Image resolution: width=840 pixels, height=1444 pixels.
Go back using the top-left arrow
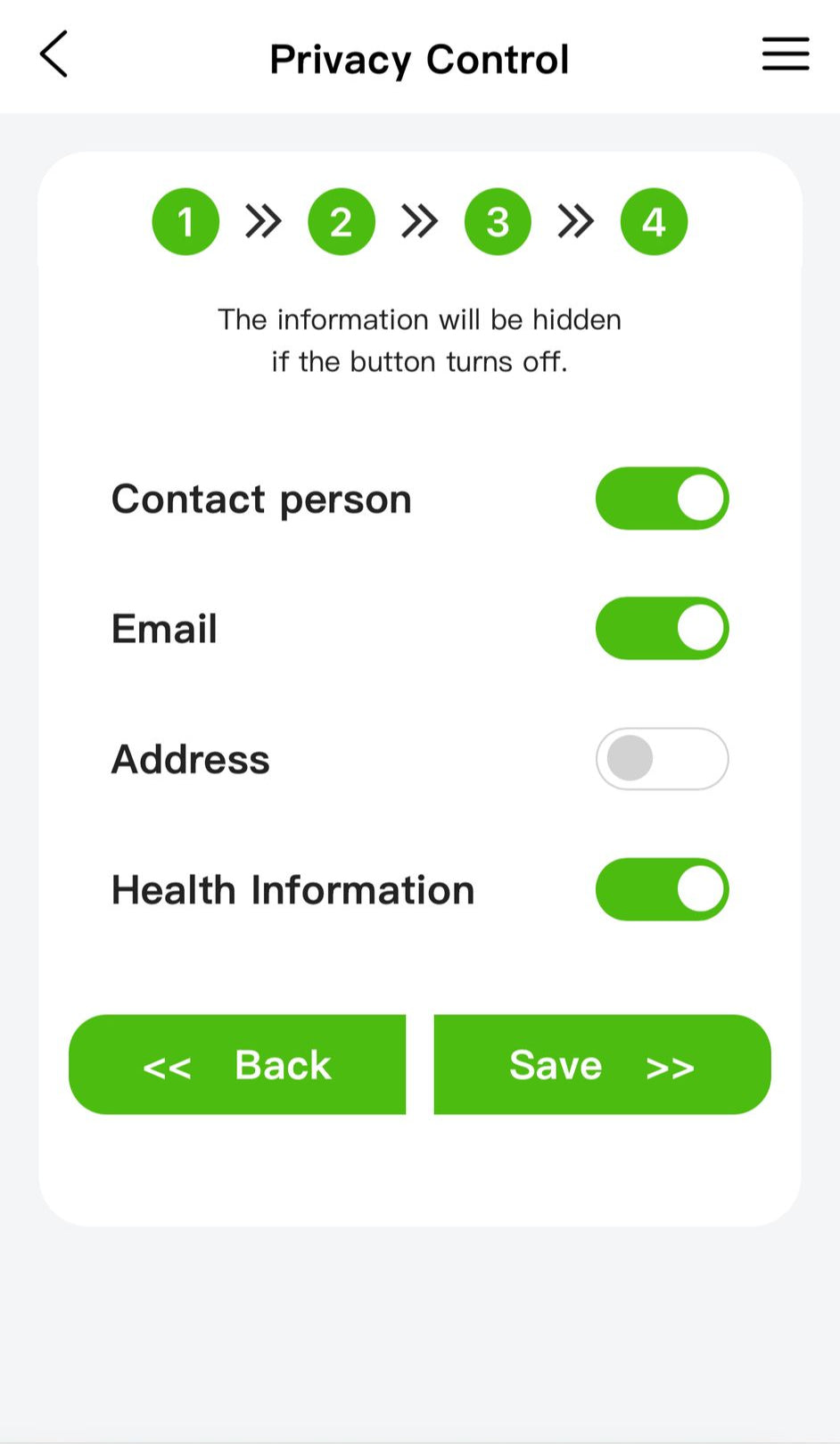[x=54, y=54]
